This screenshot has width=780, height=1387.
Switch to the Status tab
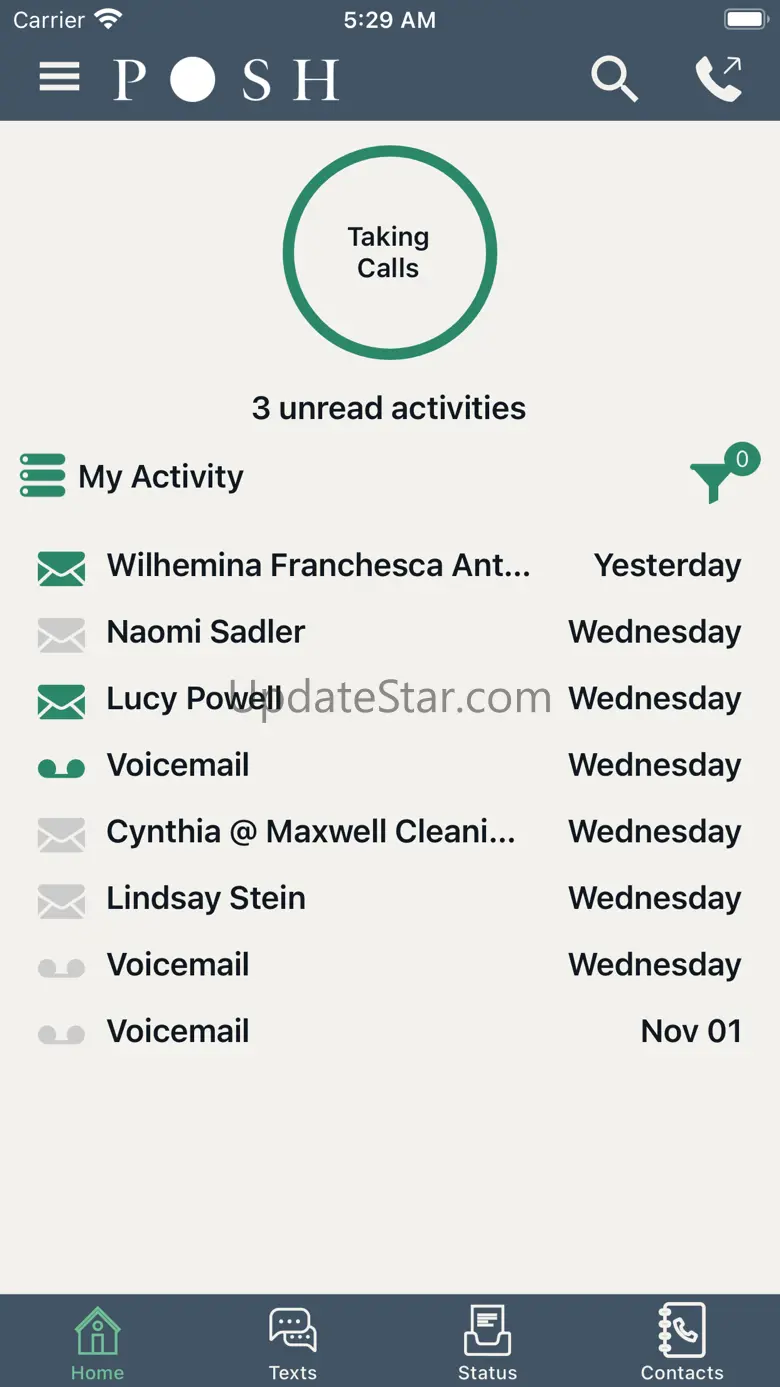(488, 1342)
